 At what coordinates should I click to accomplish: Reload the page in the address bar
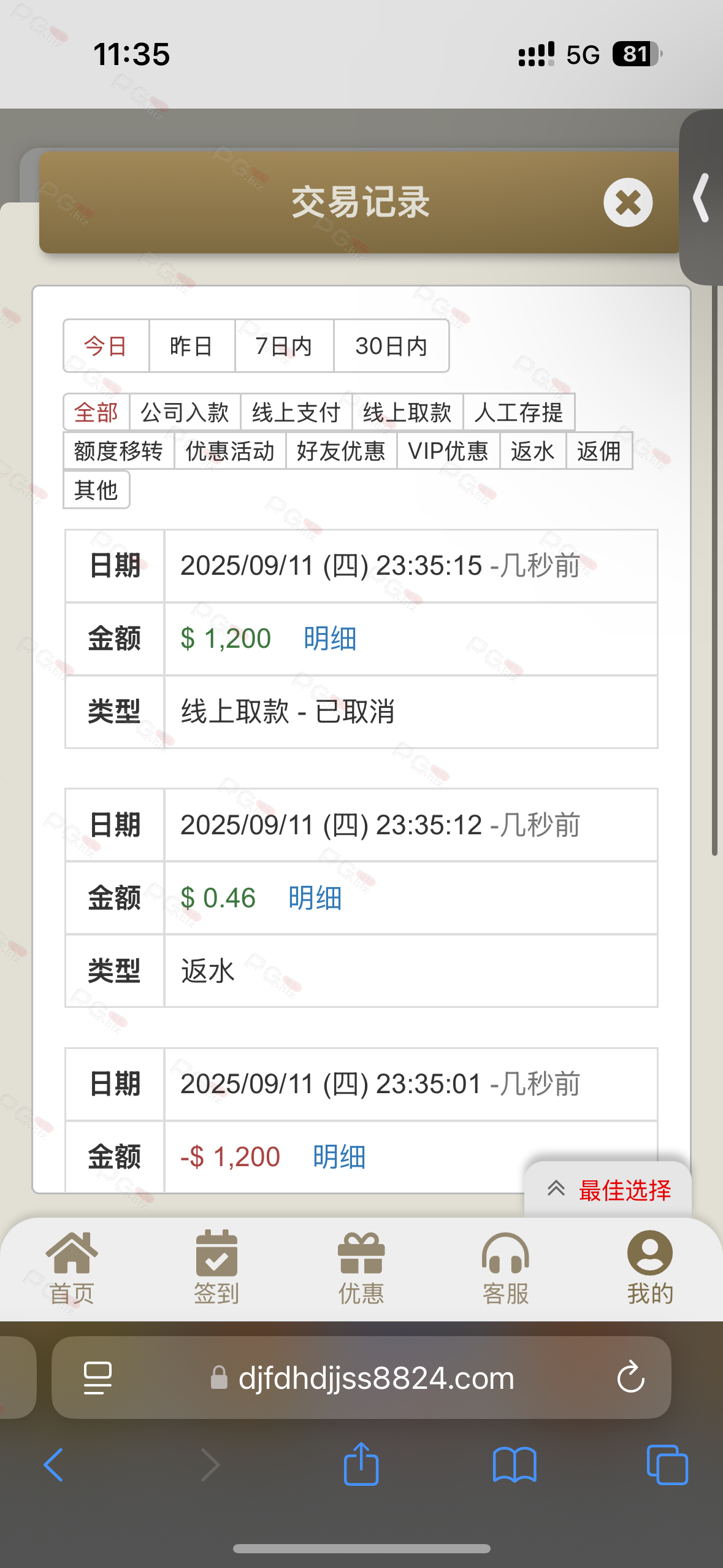630,1378
